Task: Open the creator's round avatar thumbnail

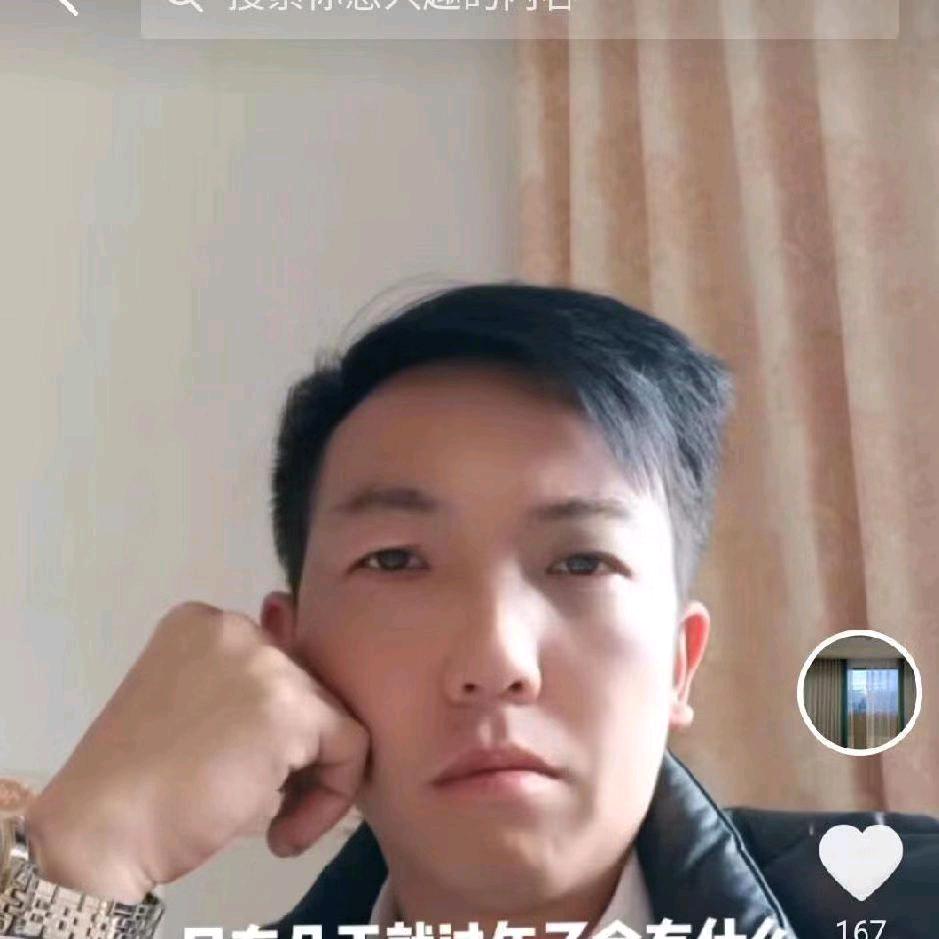Action: point(859,692)
